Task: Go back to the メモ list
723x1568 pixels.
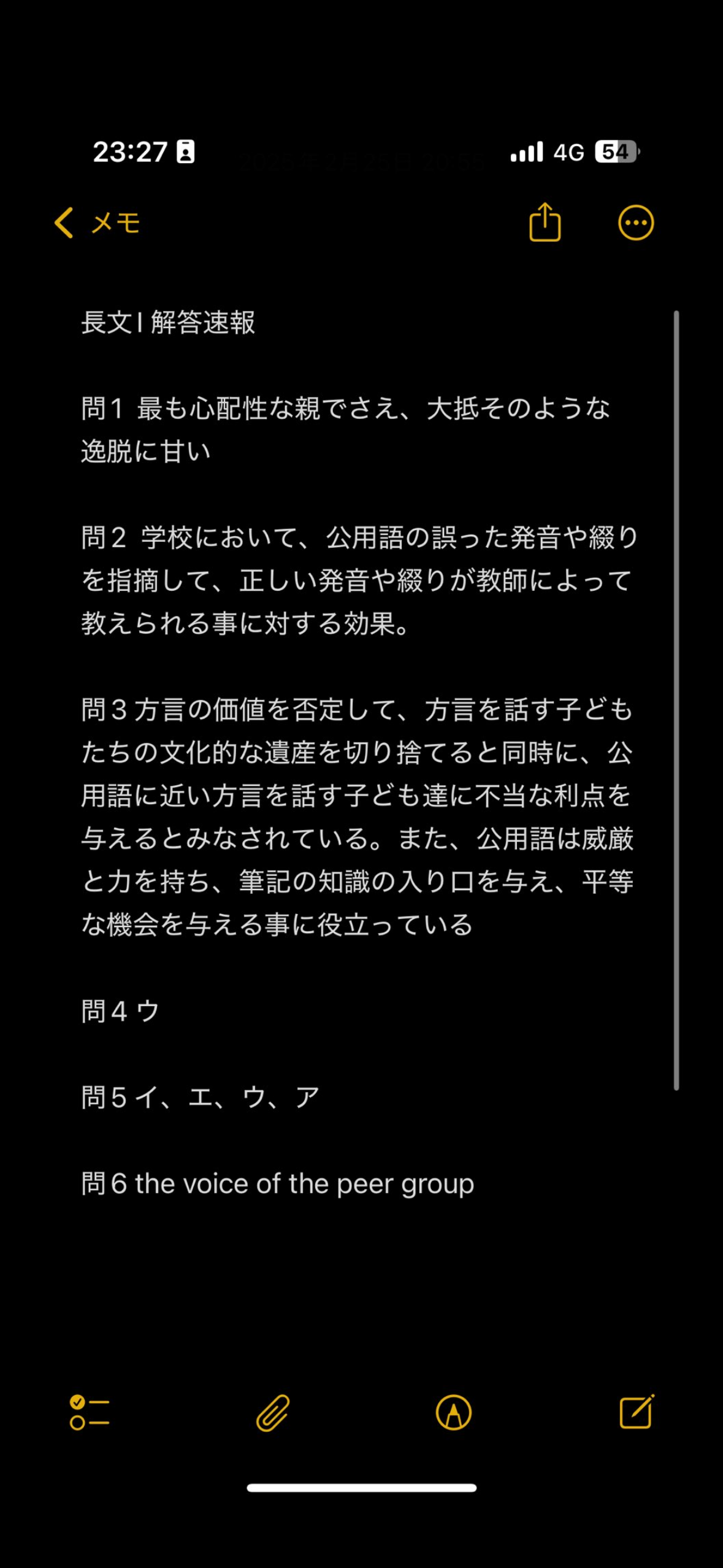Action: point(97,223)
